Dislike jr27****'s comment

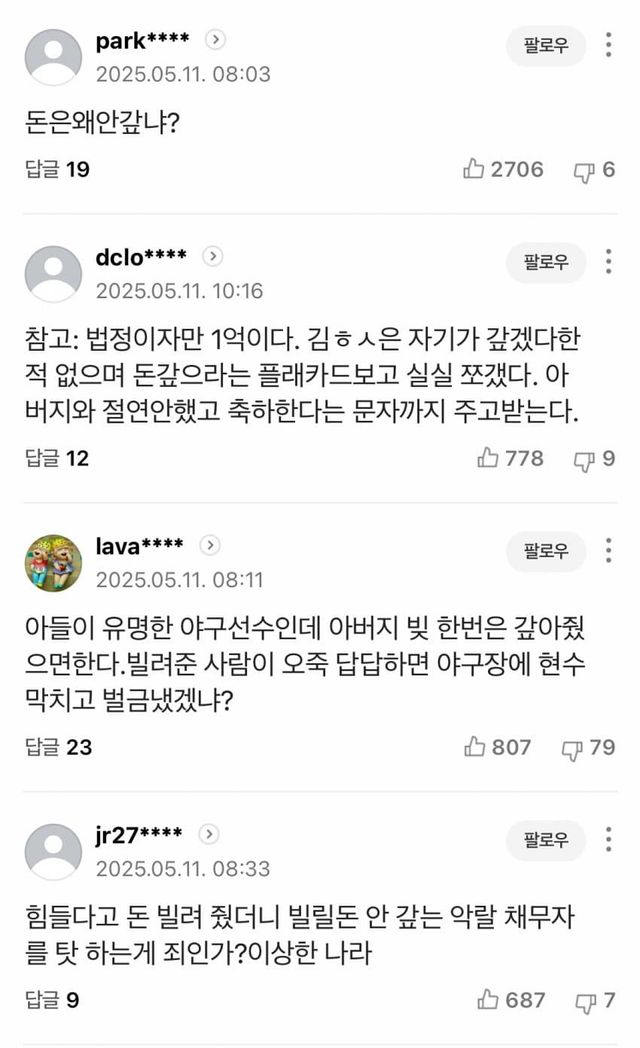pos(595,1001)
